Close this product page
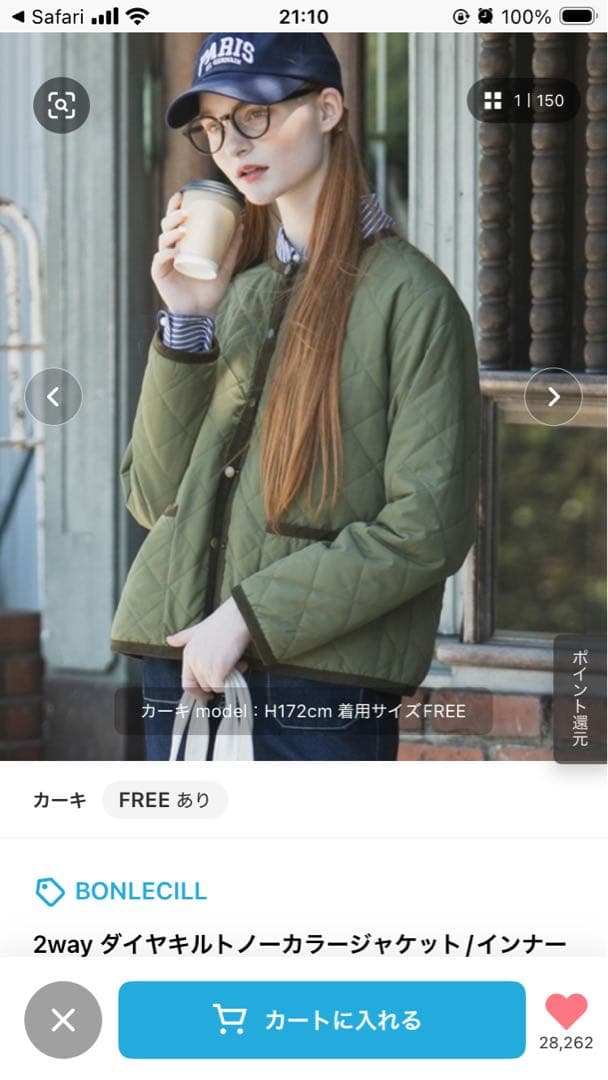This screenshot has width=608, height=1080. click(63, 1019)
